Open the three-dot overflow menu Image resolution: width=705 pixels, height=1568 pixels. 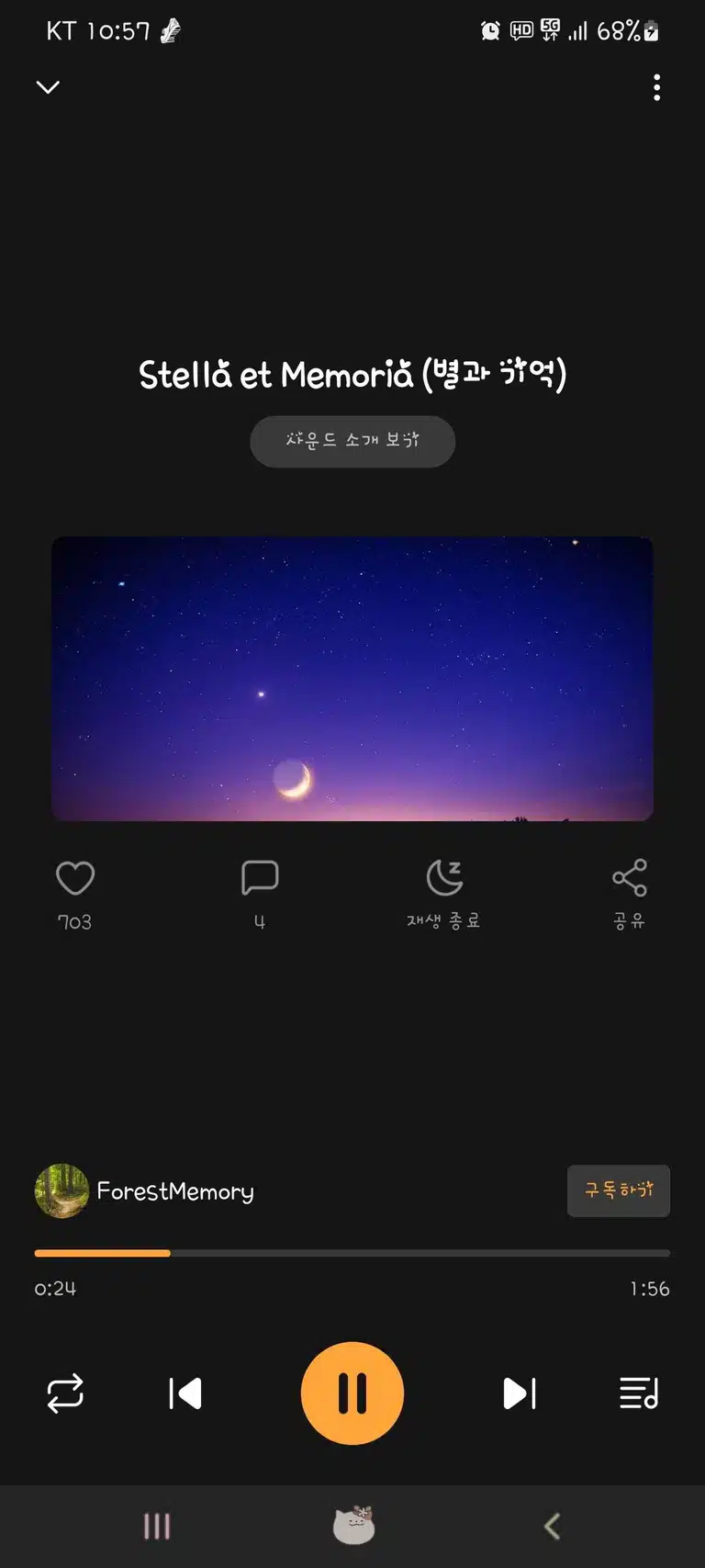point(656,87)
